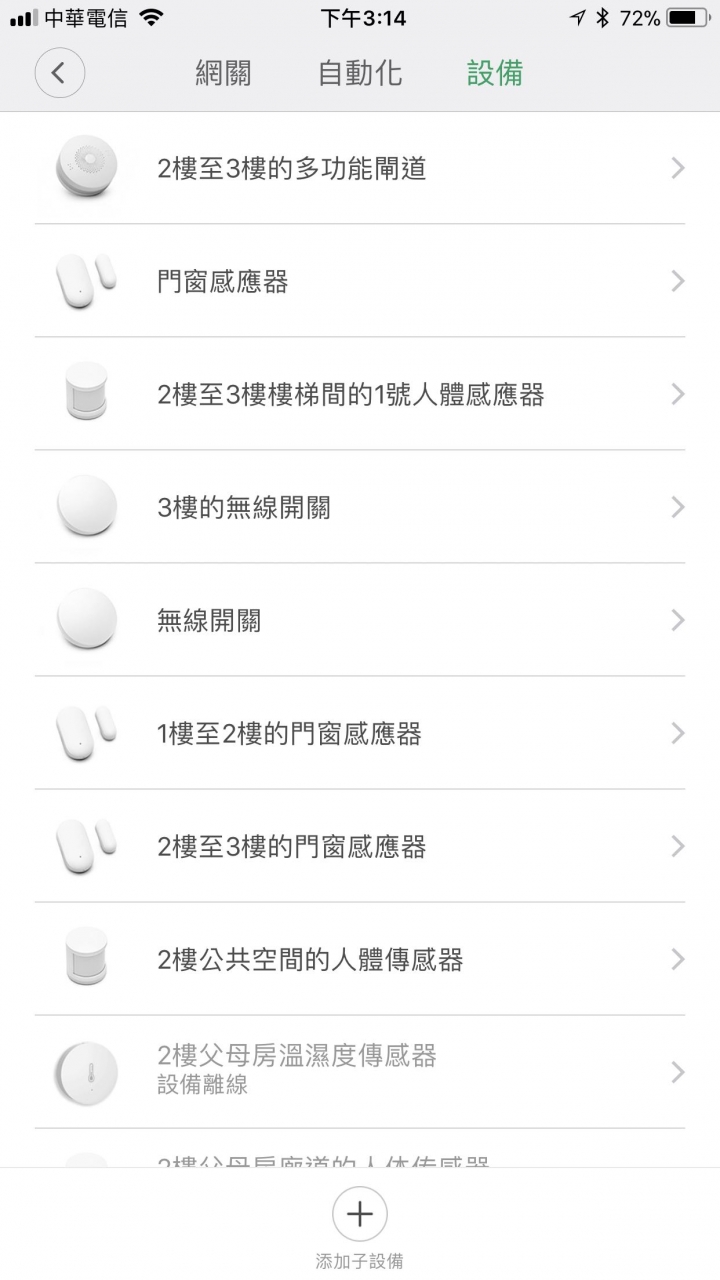Switch to the 網關 tab
Screen dimensions: 720x1280
(x=223, y=73)
